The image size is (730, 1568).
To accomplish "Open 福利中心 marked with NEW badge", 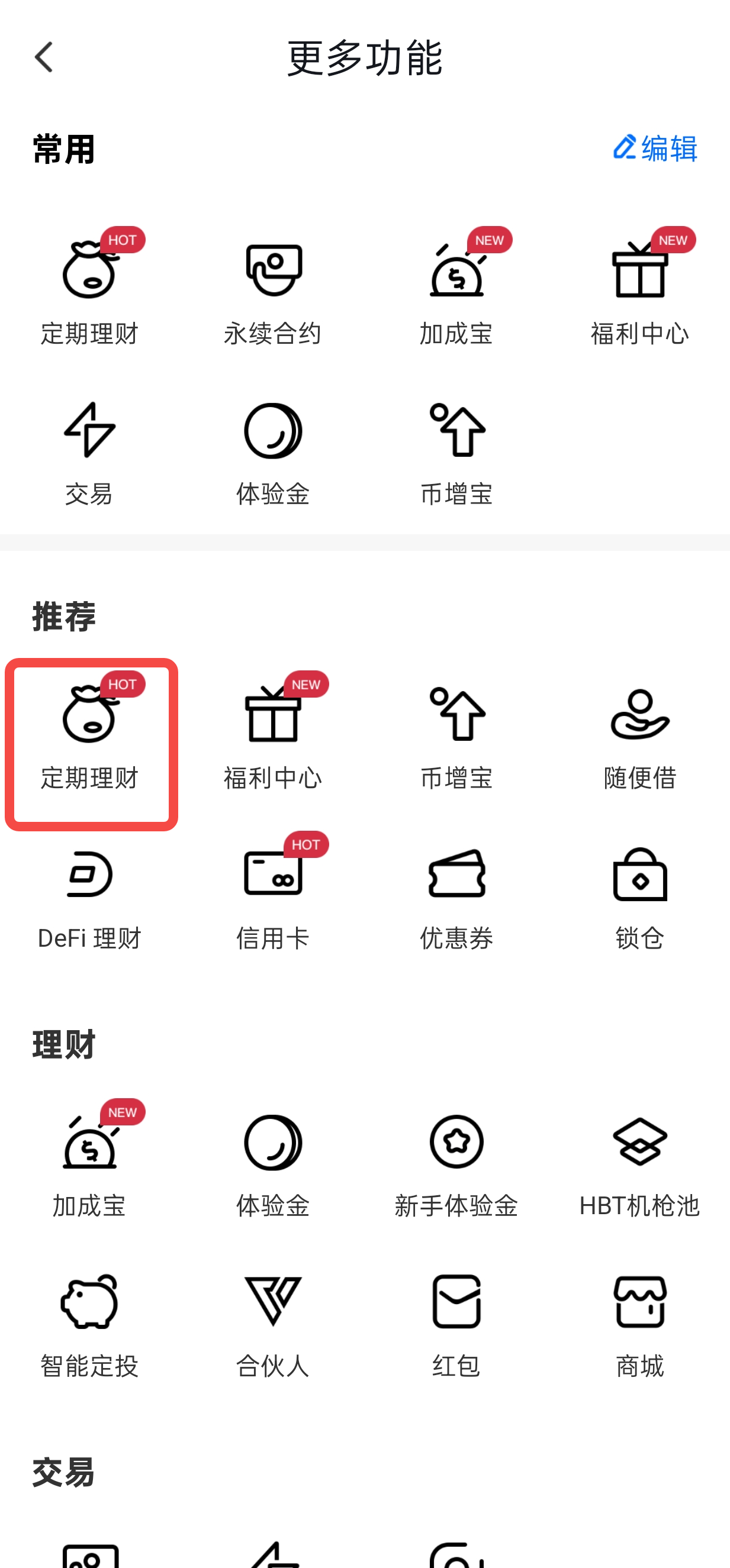I will pyautogui.click(x=640, y=286).
